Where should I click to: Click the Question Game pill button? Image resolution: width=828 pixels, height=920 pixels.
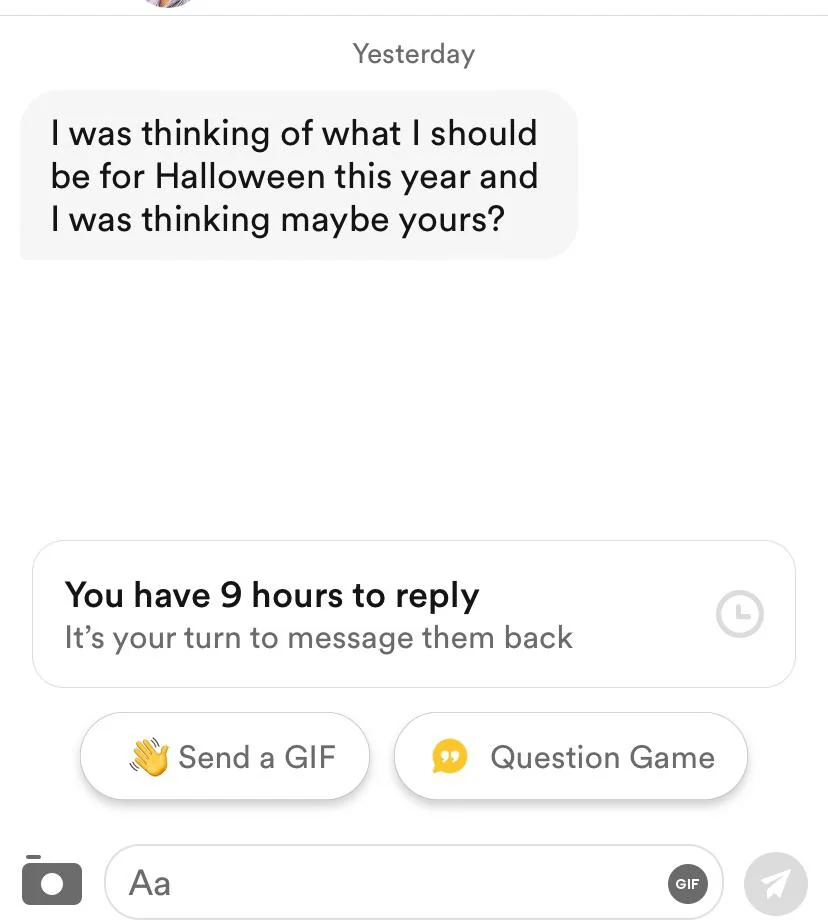coord(570,757)
